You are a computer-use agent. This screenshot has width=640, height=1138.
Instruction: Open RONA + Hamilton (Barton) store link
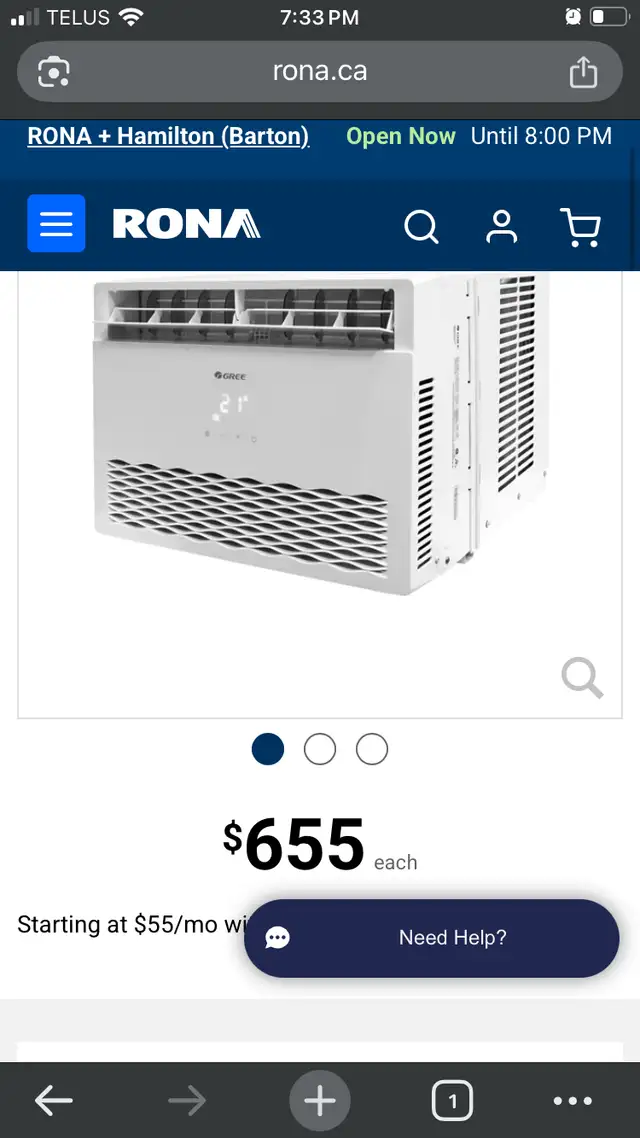[x=168, y=136]
